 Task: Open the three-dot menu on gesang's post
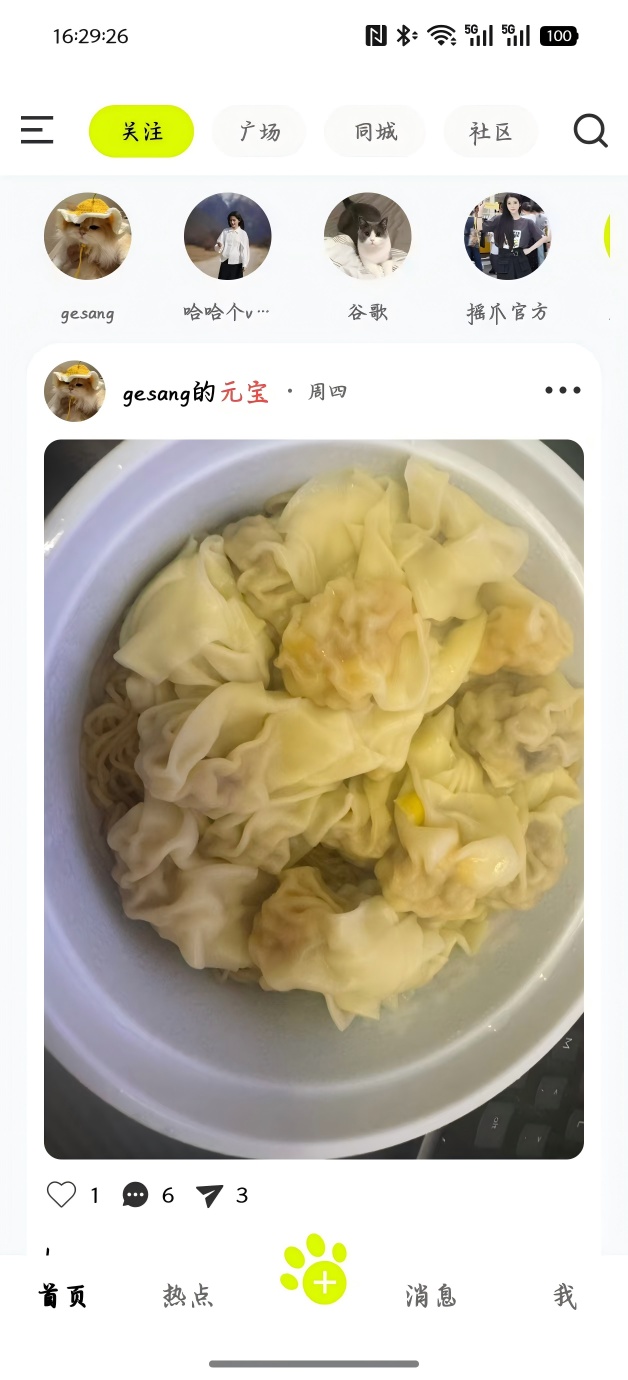[562, 391]
